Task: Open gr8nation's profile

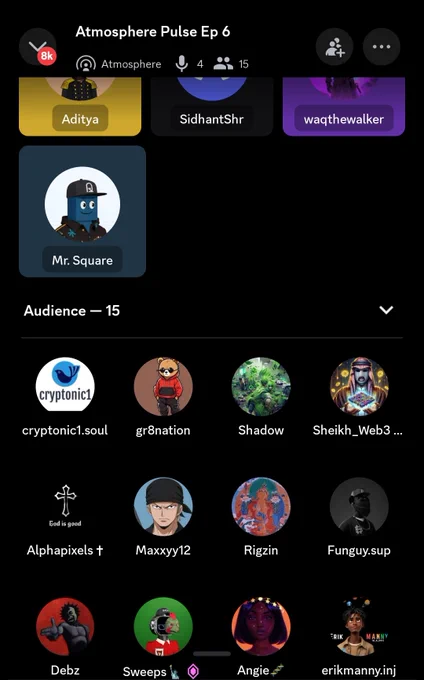Action: (163, 396)
